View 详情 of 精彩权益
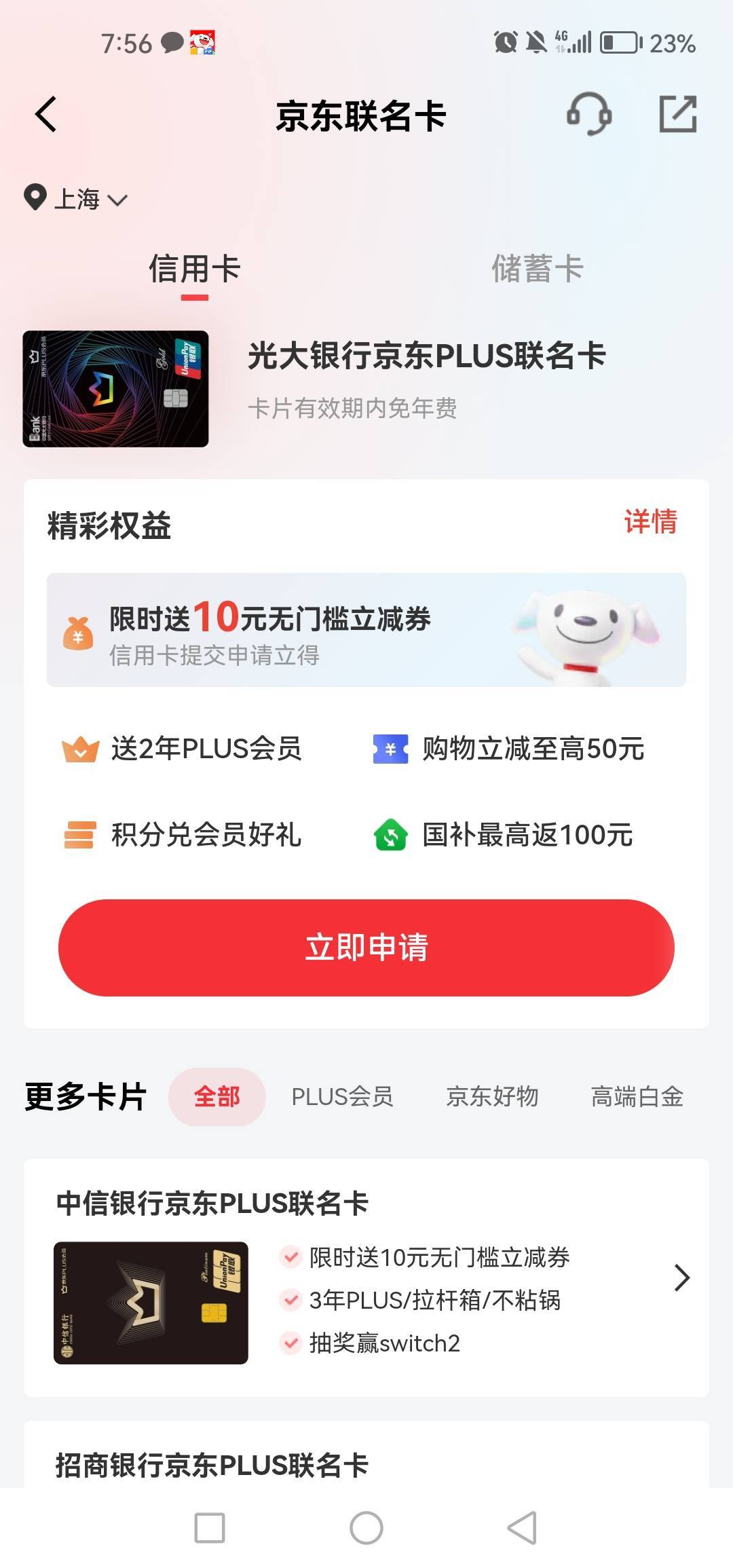The width and height of the screenshot is (733, 1568). [650, 522]
